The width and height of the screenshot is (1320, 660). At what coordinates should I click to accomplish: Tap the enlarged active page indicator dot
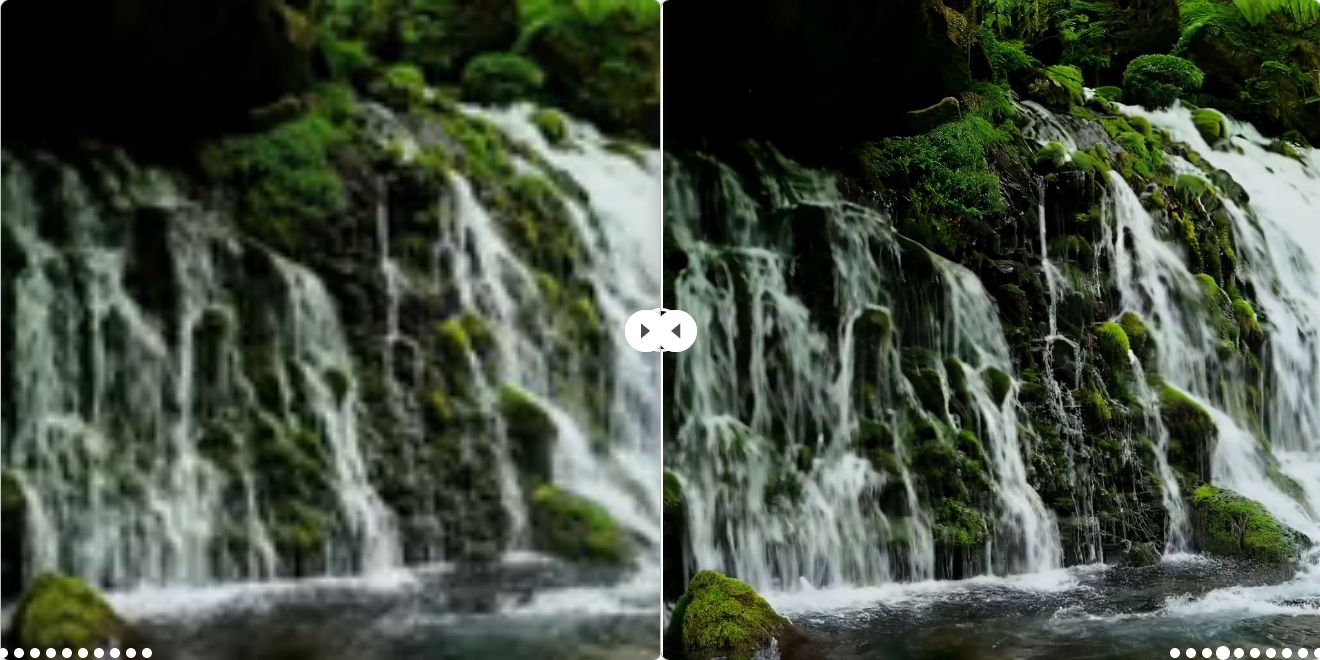(1223, 653)
